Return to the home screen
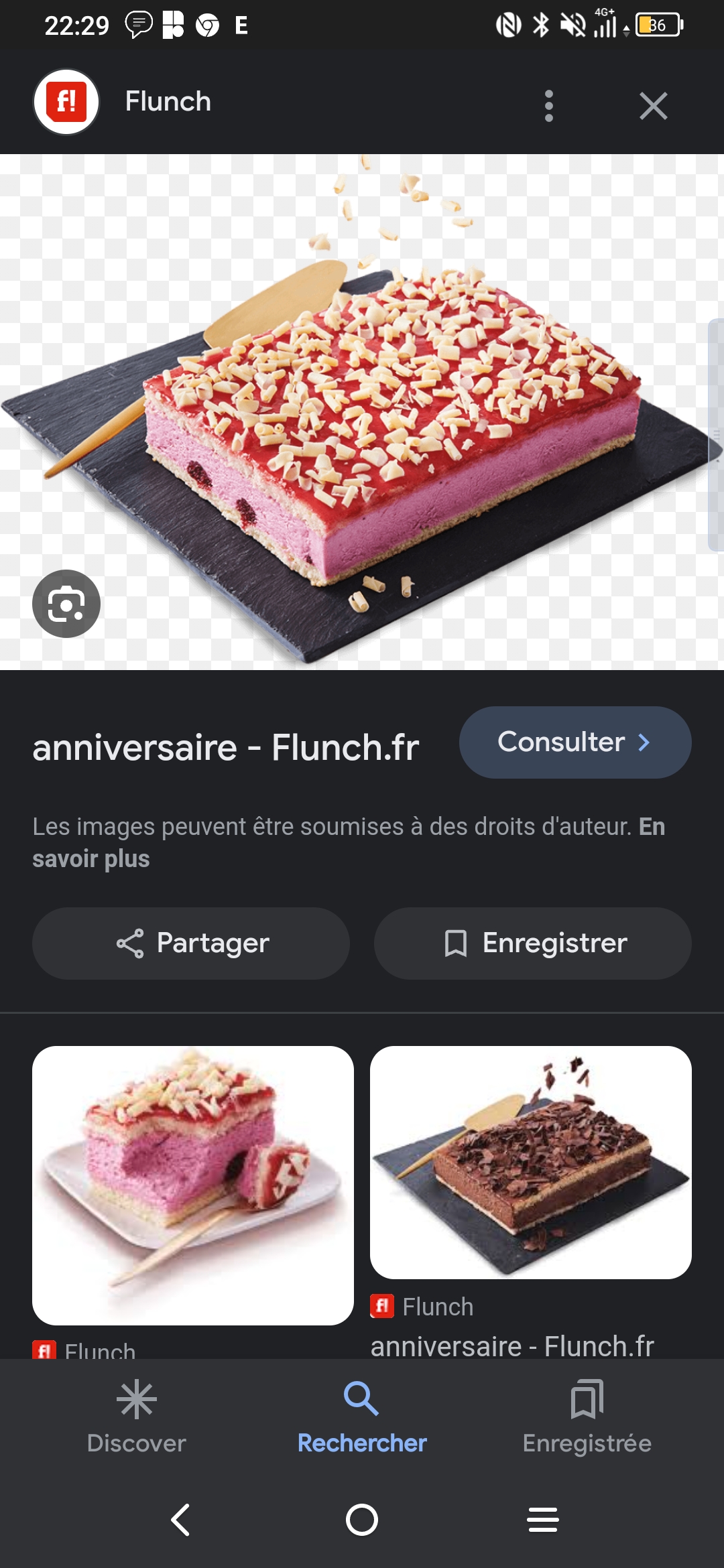 pos(362,1520)
